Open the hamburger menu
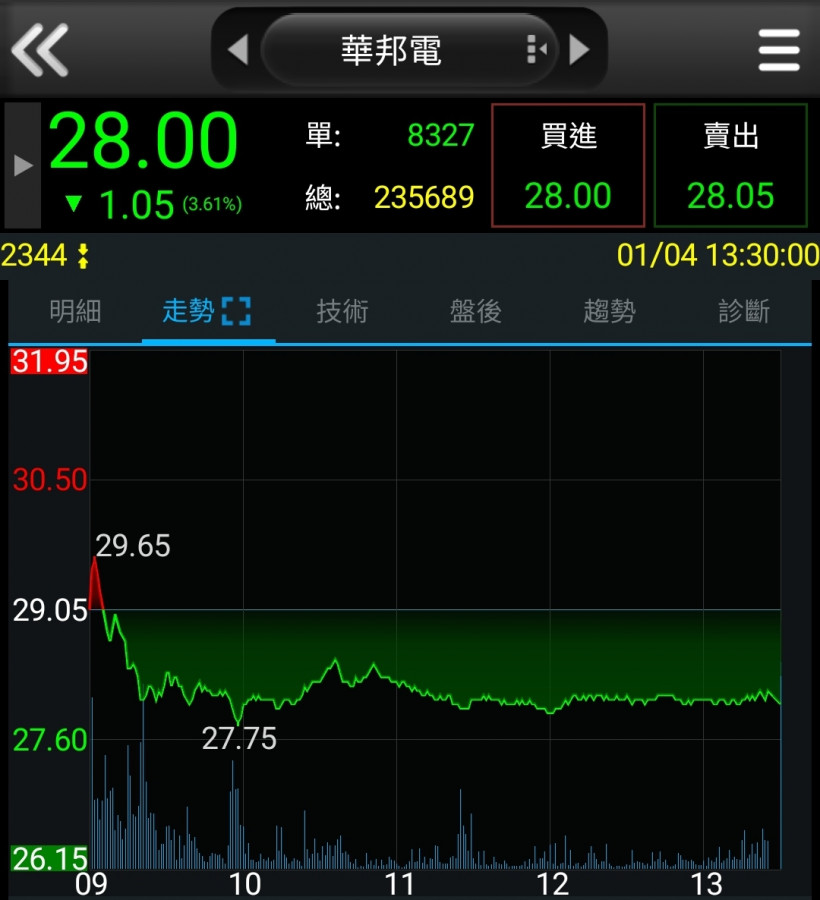This screenshot has width=820, height=900. point(779,49)
